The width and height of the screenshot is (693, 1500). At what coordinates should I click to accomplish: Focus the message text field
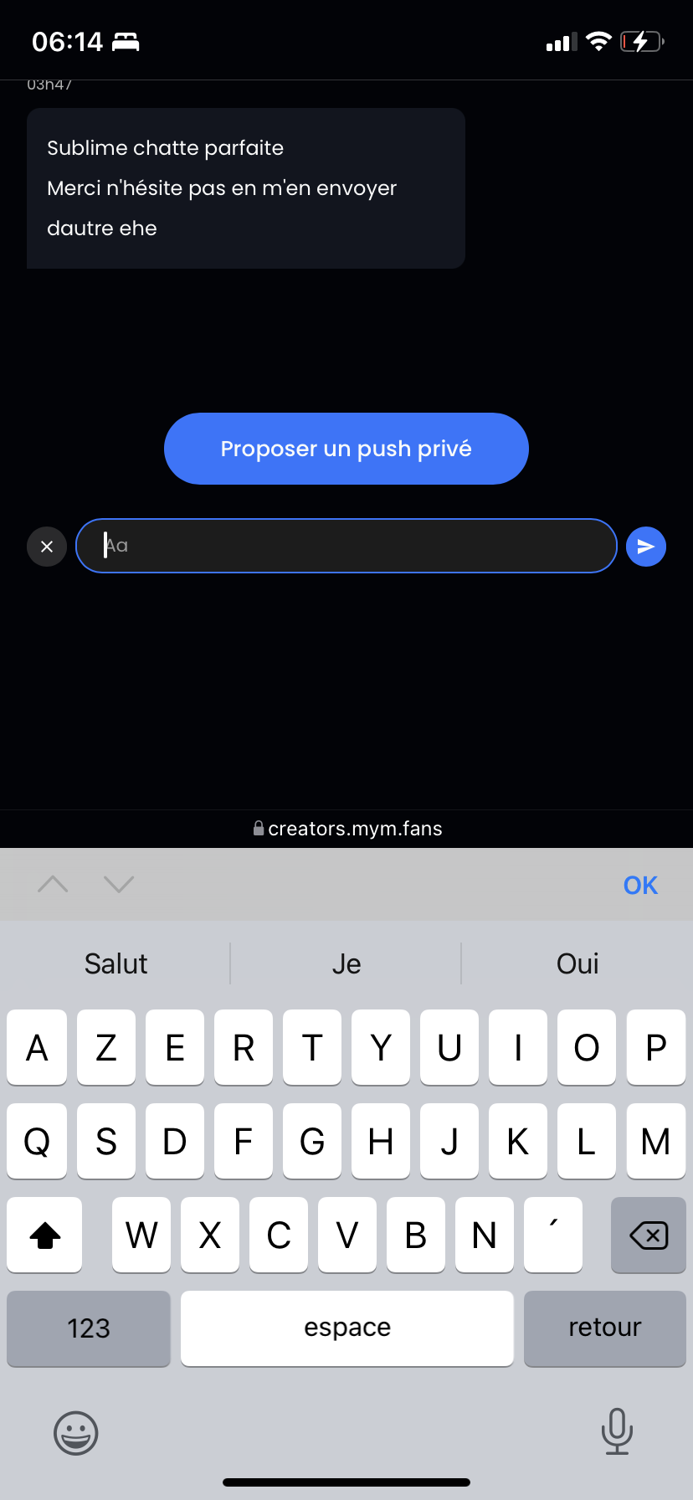[x=346, y=546]
